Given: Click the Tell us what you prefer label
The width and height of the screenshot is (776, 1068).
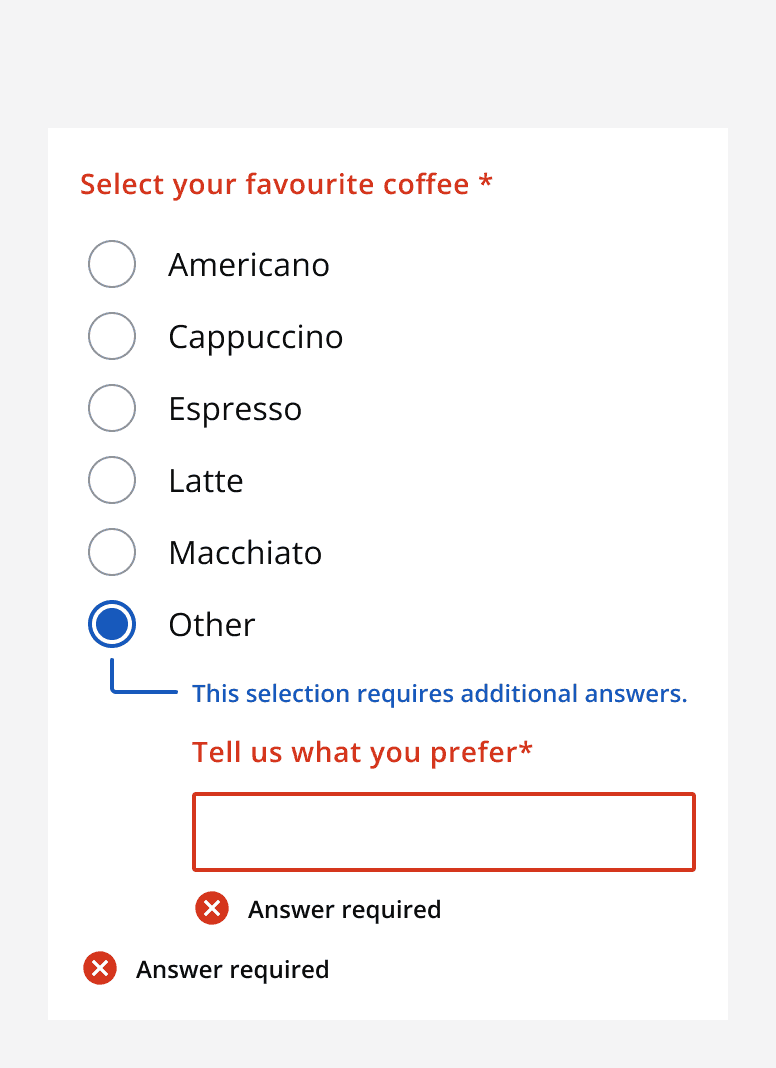Looking at the screenshot, I should tap(362, 751).
